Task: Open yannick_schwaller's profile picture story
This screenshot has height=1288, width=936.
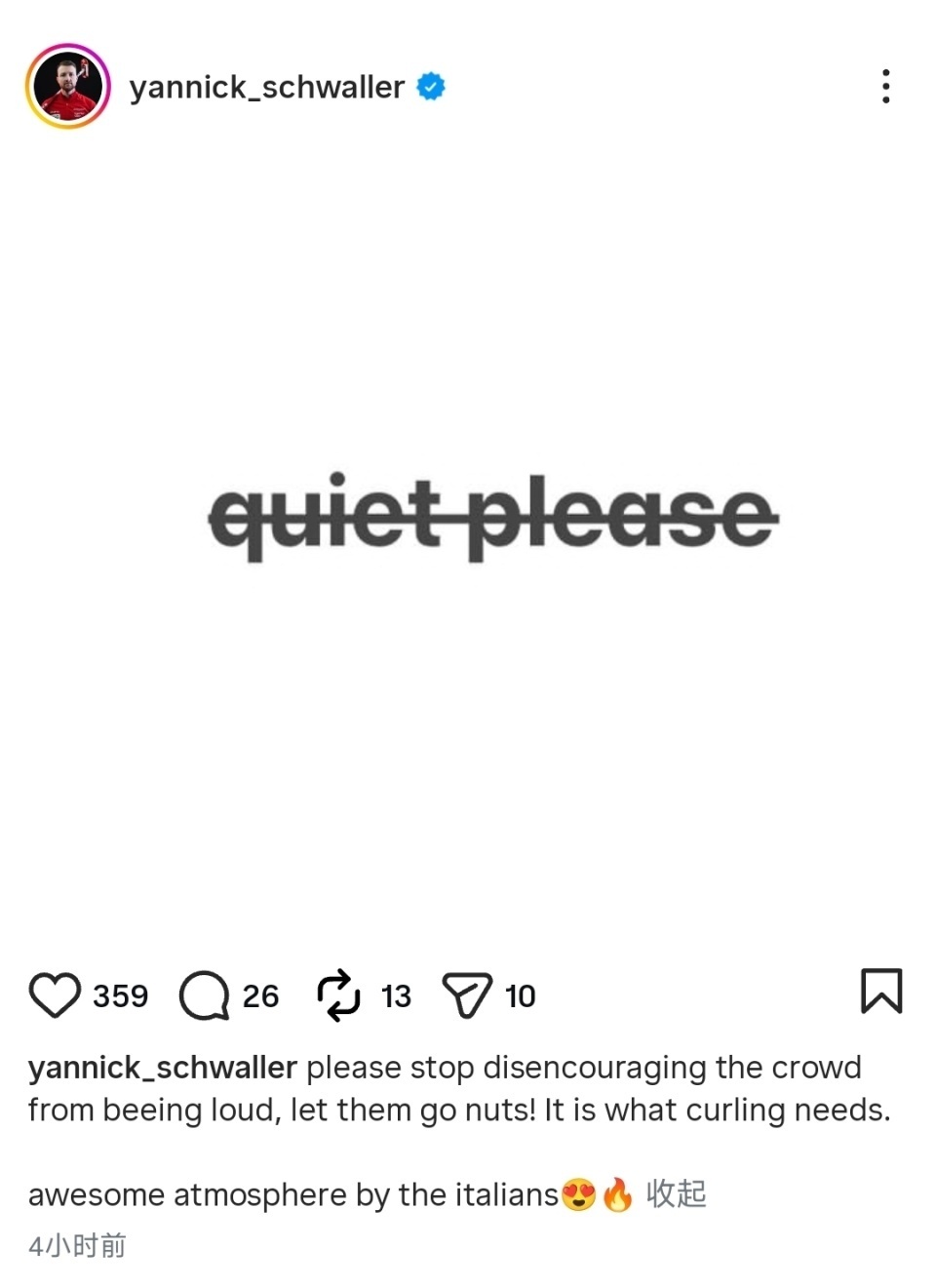Action: [67, 87]
